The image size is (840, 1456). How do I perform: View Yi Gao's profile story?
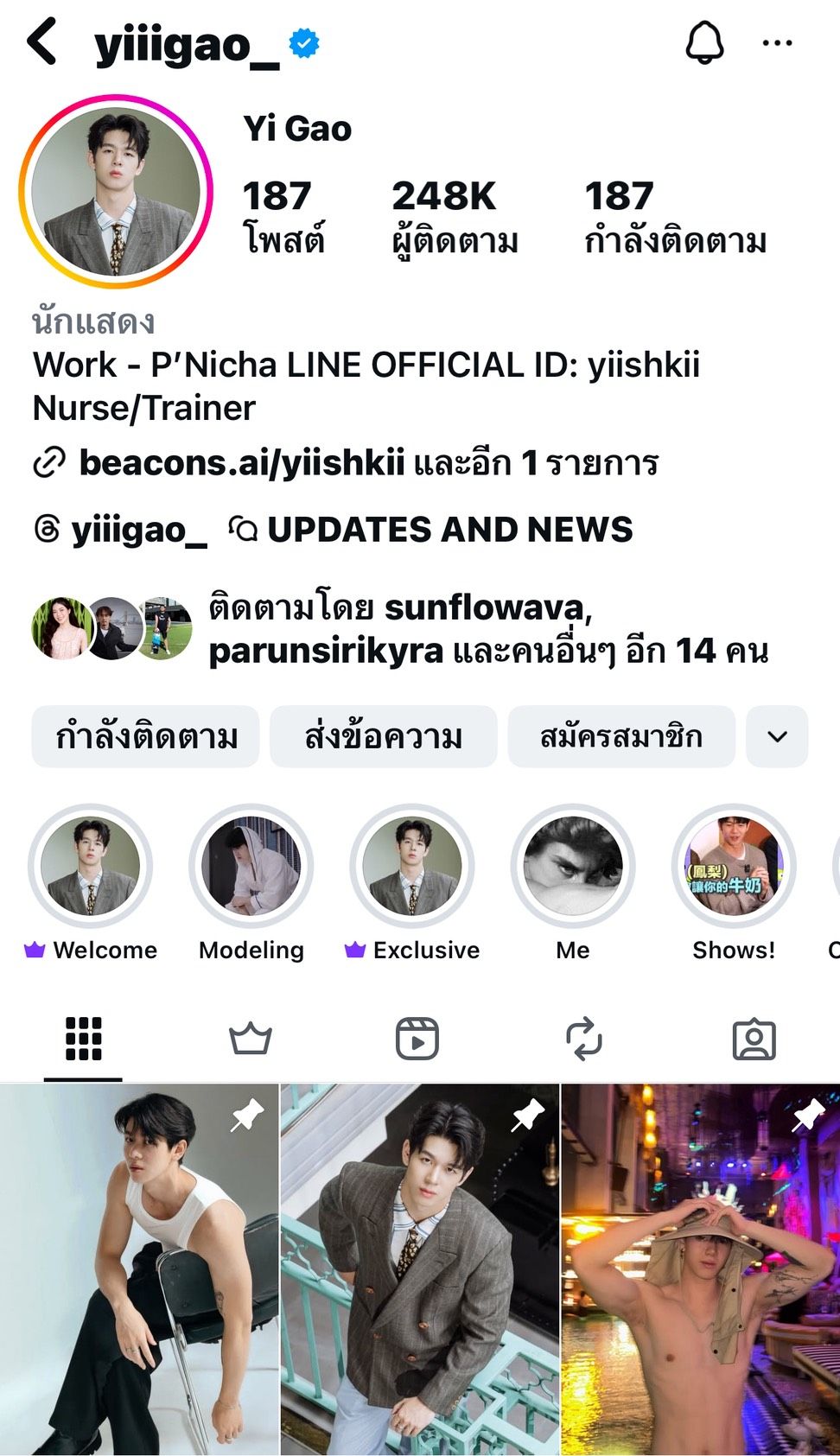(115, 191)
